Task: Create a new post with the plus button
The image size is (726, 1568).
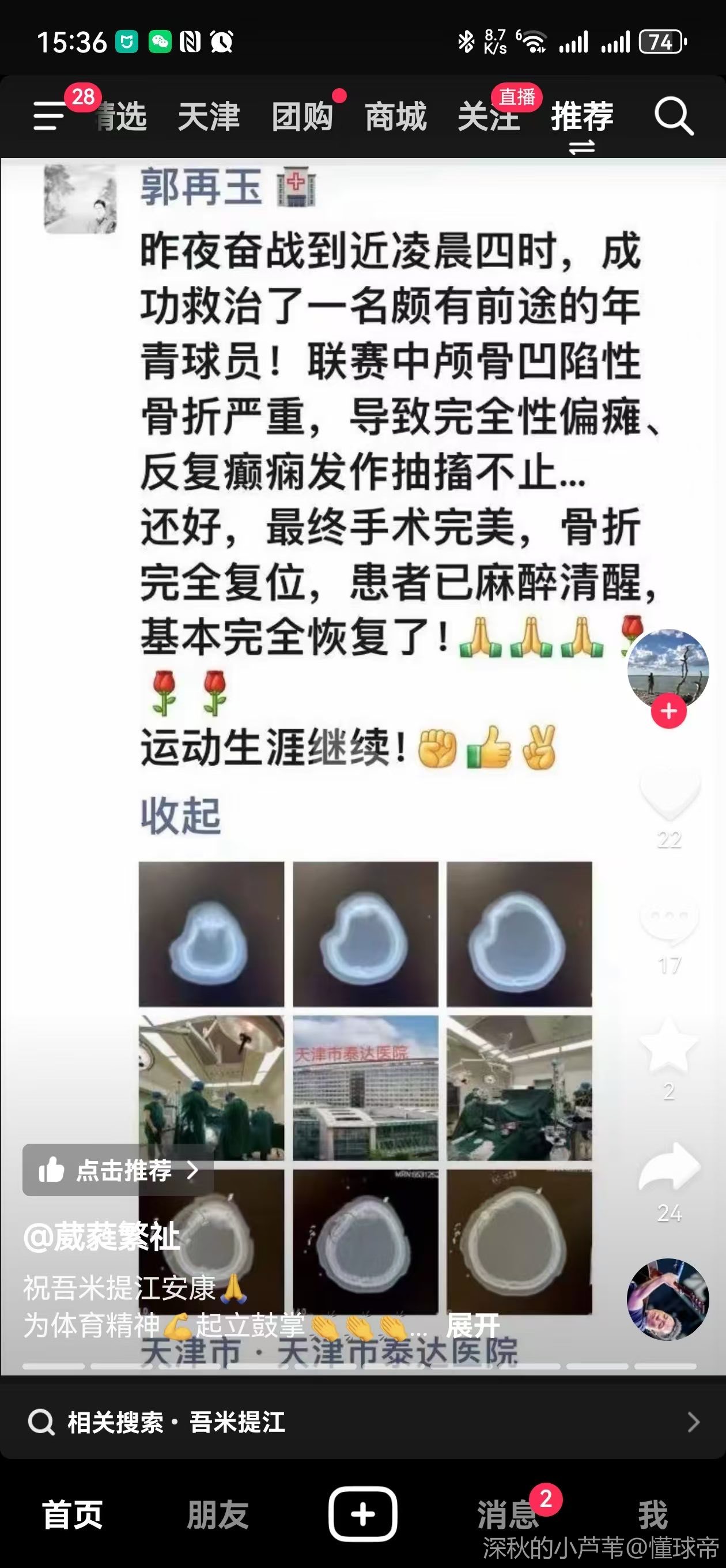Action: pyautogui.click(x=362, y=1514)
